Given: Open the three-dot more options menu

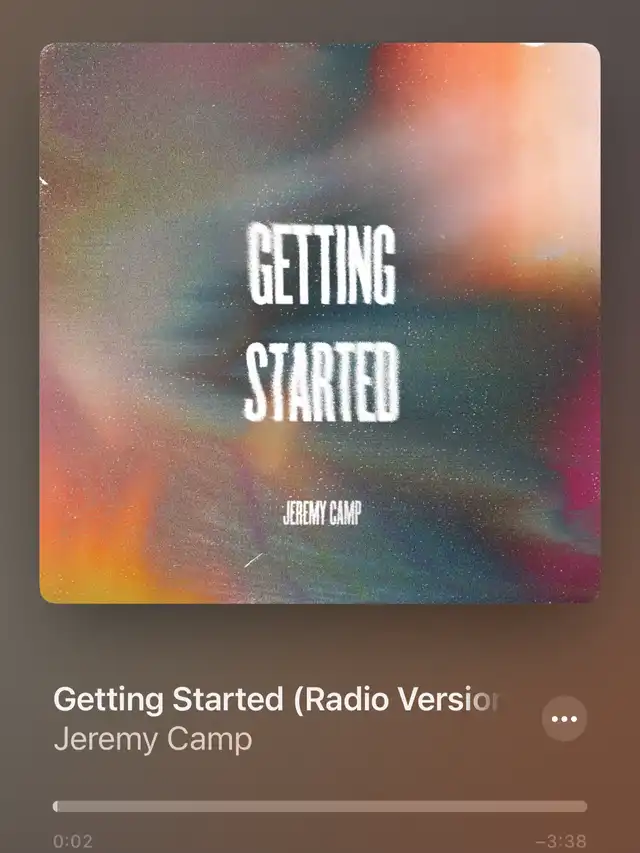Looking at the screenshot, I should coord(564,719).
